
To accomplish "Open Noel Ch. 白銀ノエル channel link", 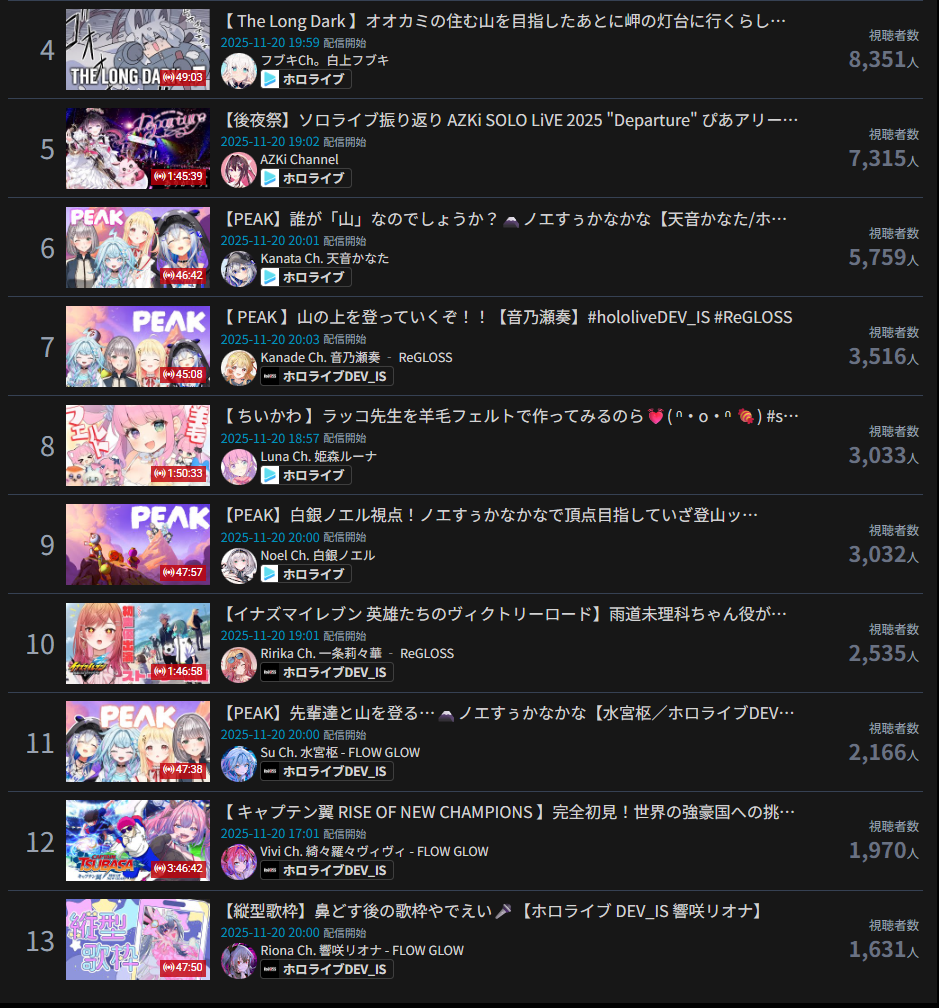I will (317, 555).
